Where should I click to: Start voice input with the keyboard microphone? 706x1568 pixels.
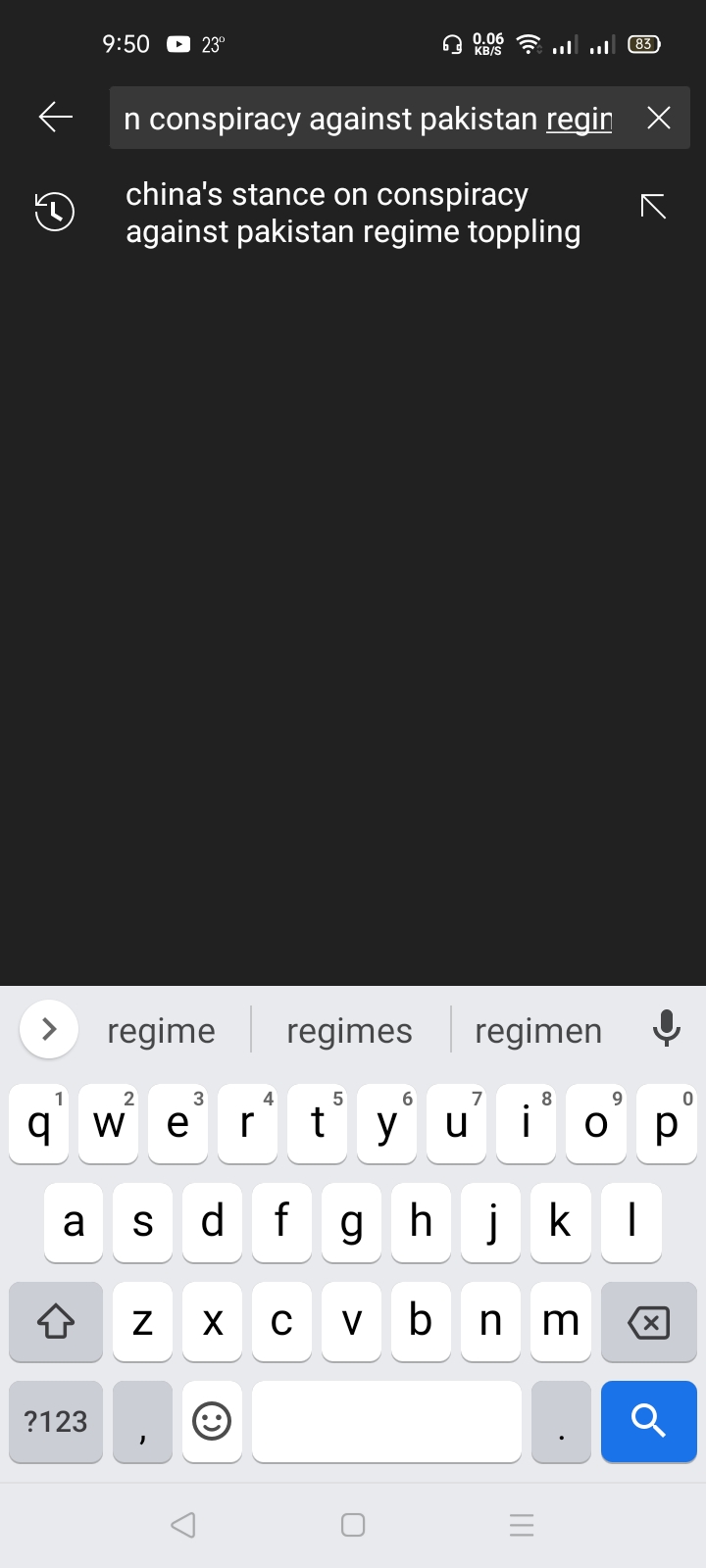667,1029
